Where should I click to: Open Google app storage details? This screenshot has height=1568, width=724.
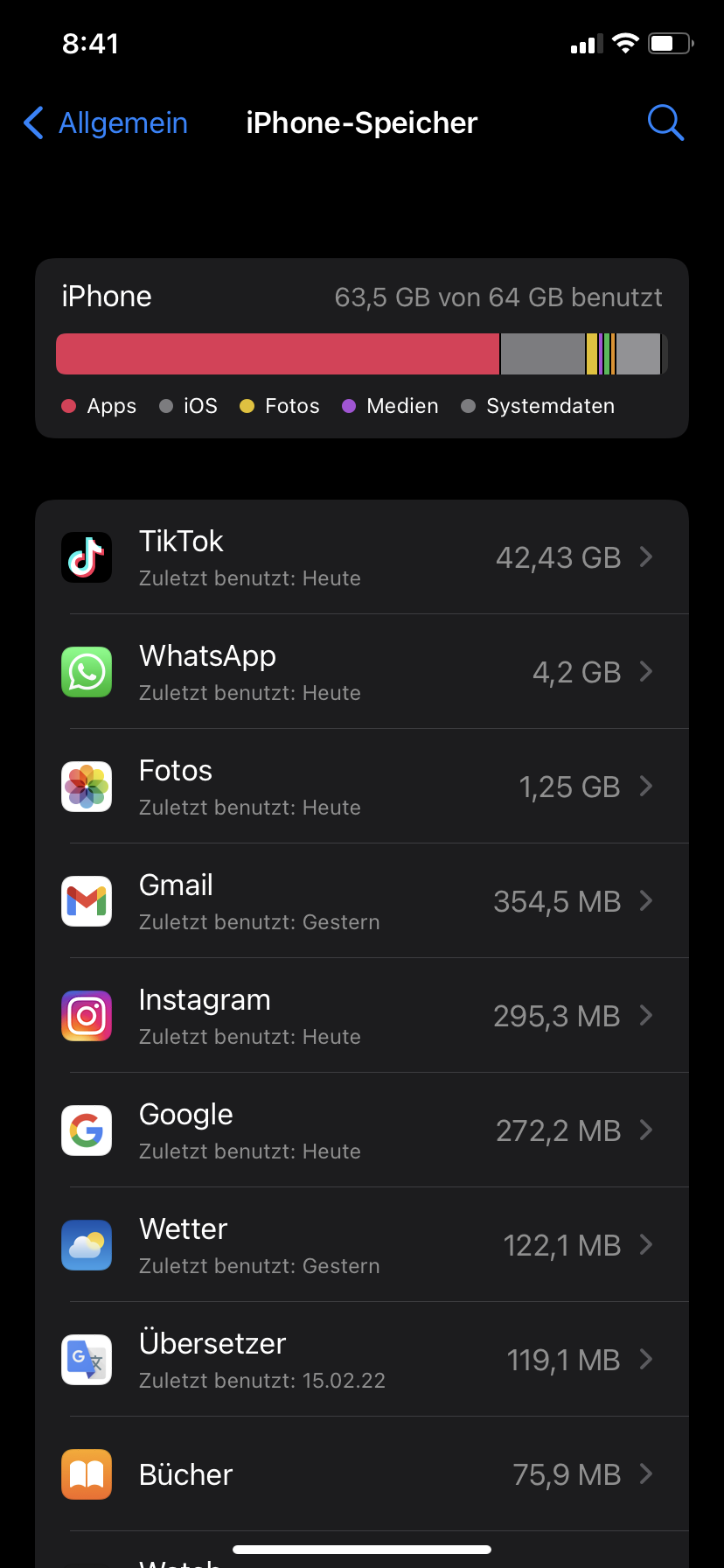362,1130
